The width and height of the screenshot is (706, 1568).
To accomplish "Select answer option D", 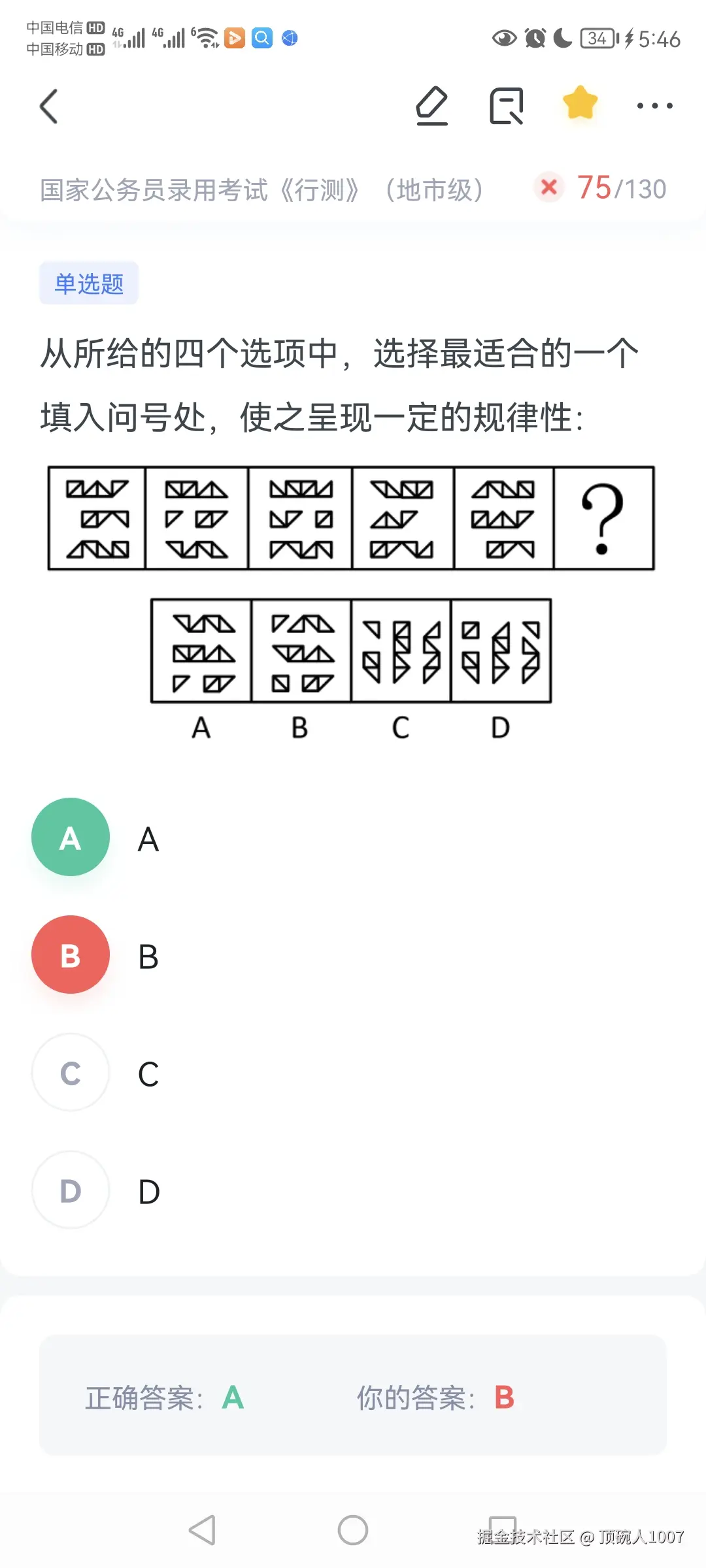I will pos(71,1190).
